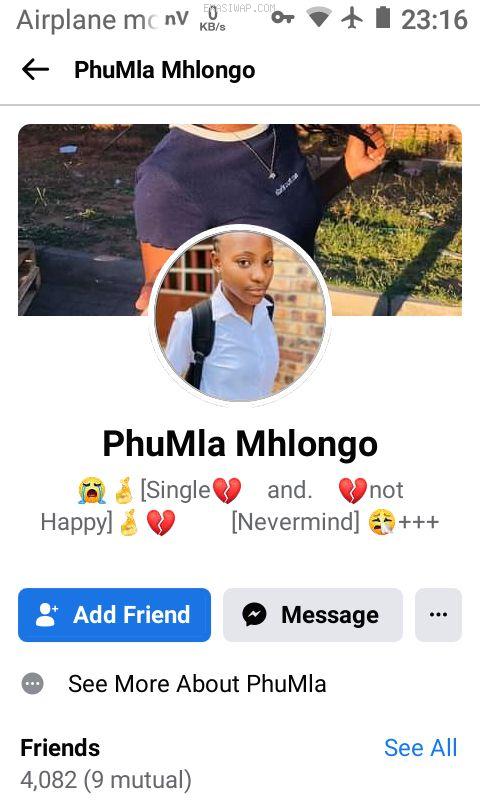Open the circular profile picture
The width and height of the screenshot is (480, 800).
[240, 315]
